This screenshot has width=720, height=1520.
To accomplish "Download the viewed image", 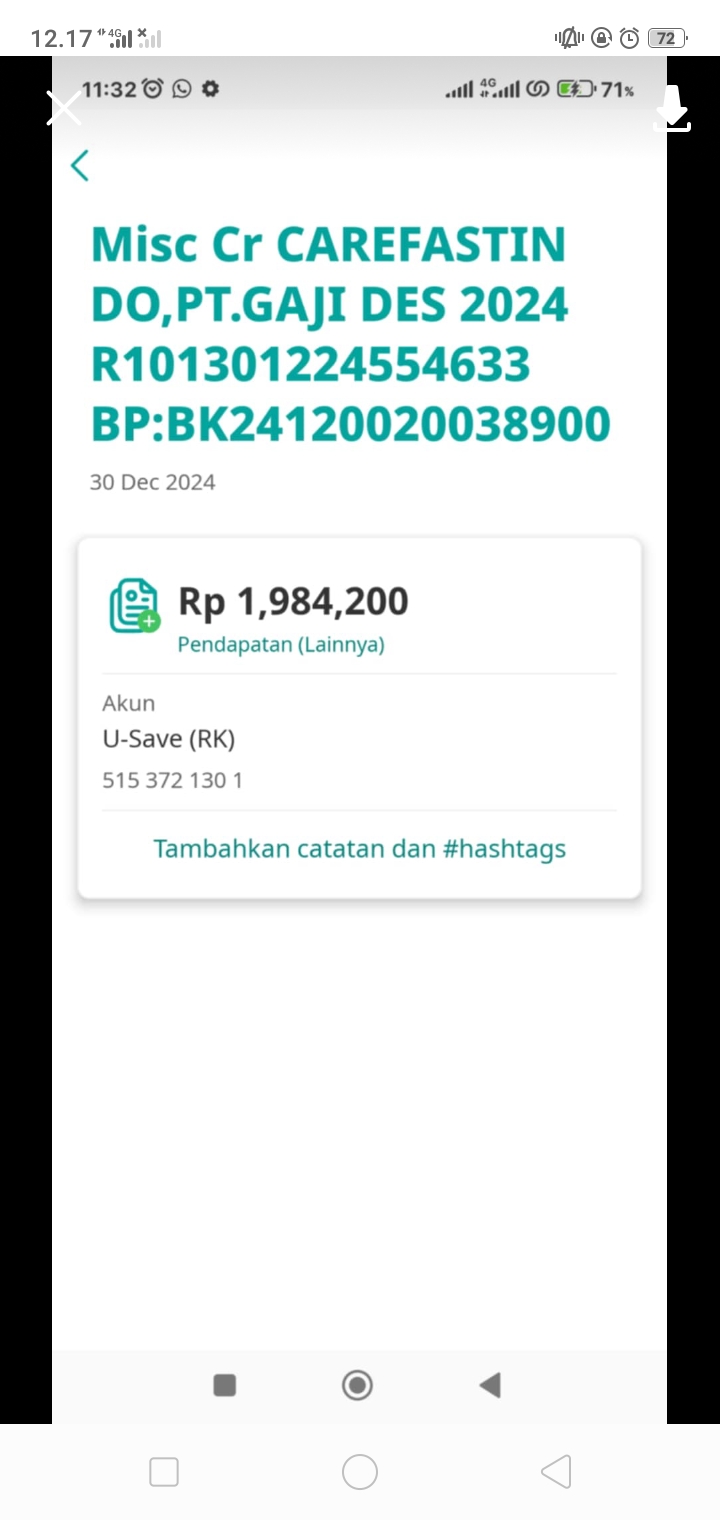I will (672, 108).
